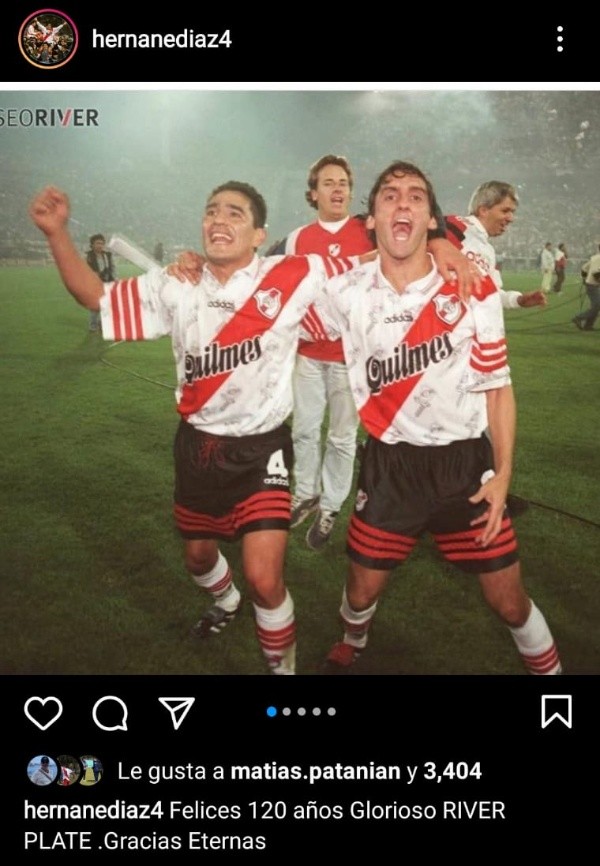Tap the hernanediaz4 username in the header
The width and height of the screenshot is (600, 866).
click(161, 39)
